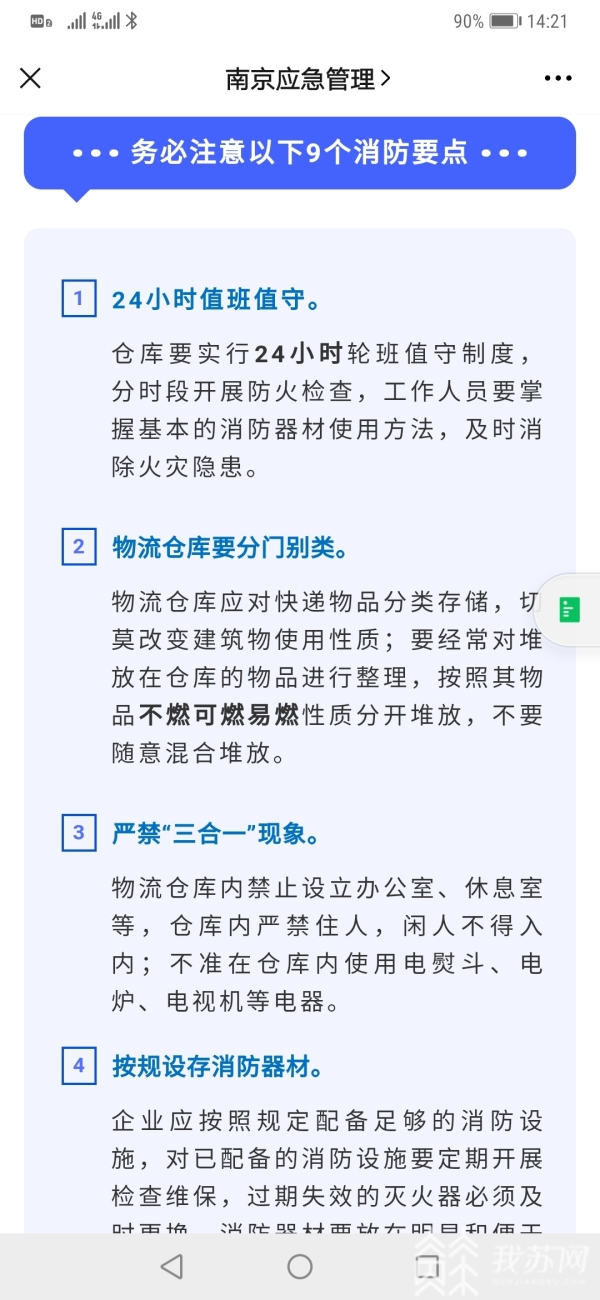The image size is (600, 1300).
Task: Go back using the system back button
Action: pos(172,1266)
